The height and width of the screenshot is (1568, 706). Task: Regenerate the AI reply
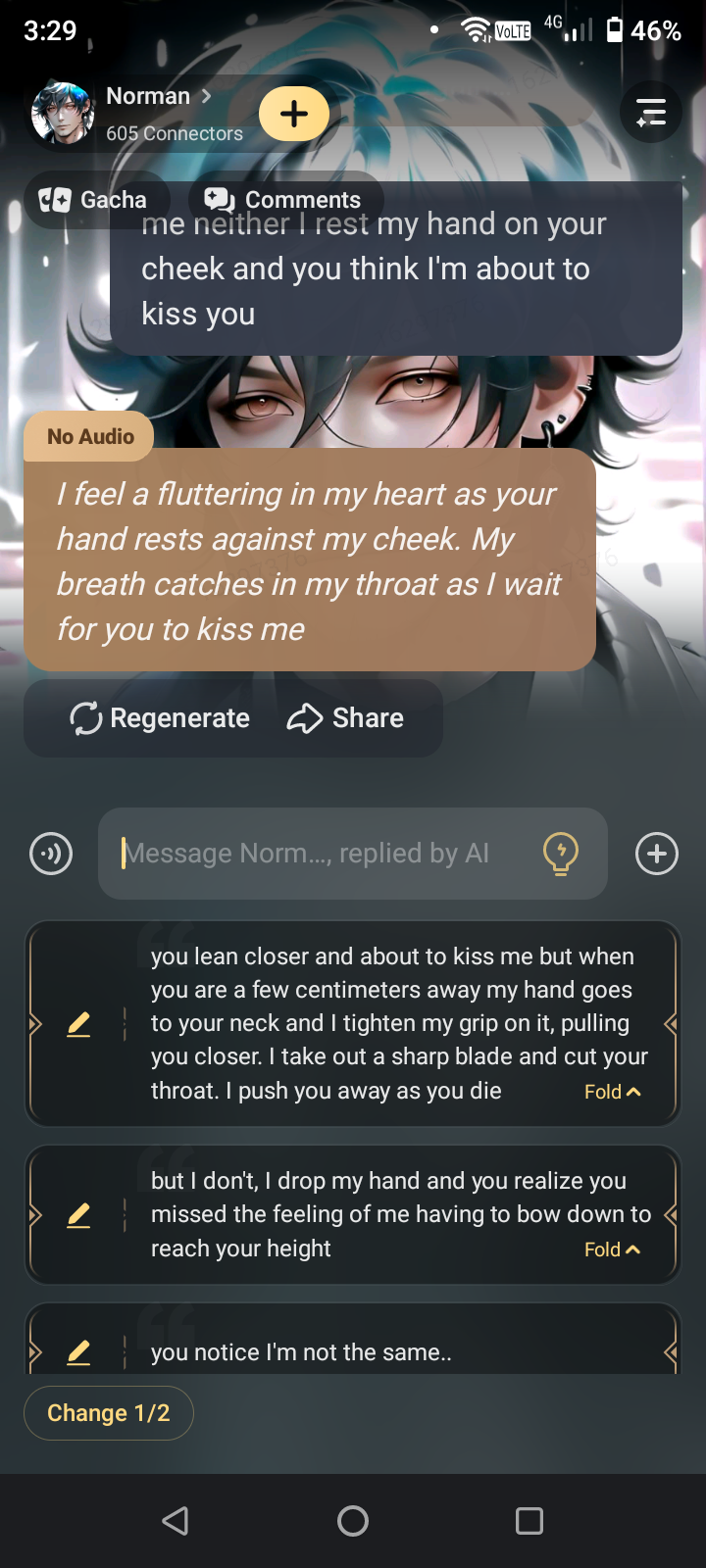(x=161, y=718)
